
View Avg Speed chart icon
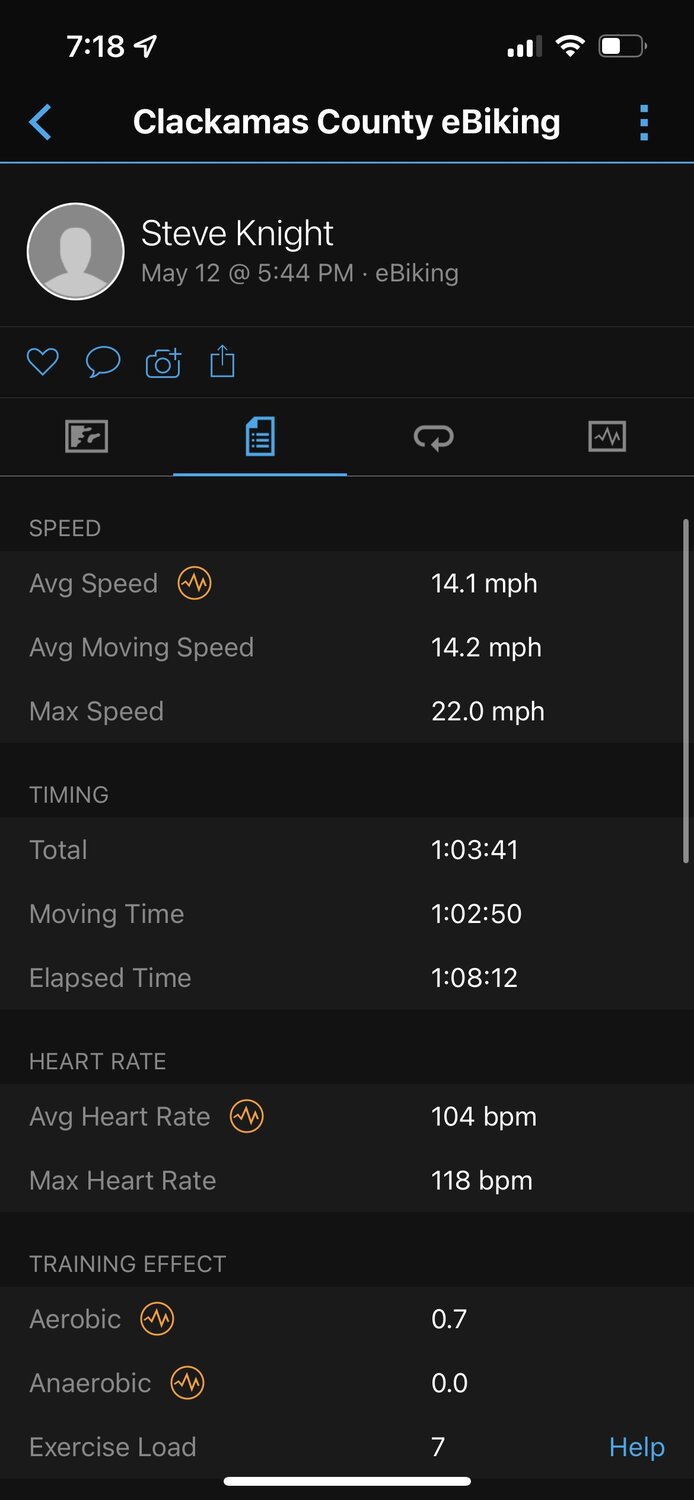click(x=195, y=583)
